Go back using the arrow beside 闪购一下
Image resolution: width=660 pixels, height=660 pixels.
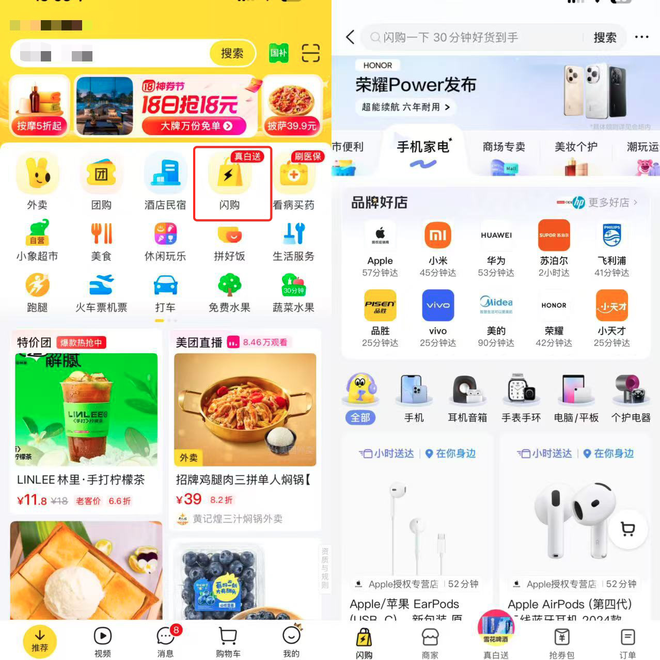(x=350, y=37)
